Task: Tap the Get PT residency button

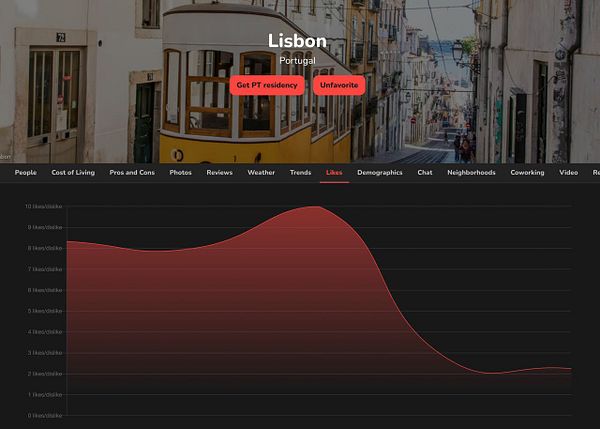Action: 267,86
